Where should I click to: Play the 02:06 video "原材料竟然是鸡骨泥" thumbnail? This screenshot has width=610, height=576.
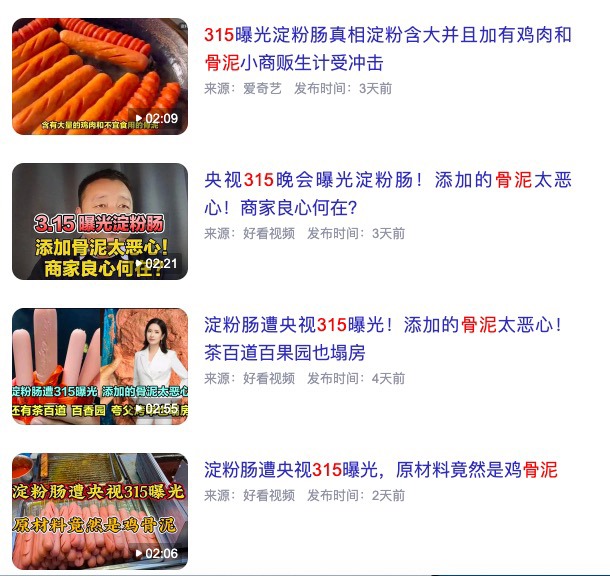tap(99, 511)
